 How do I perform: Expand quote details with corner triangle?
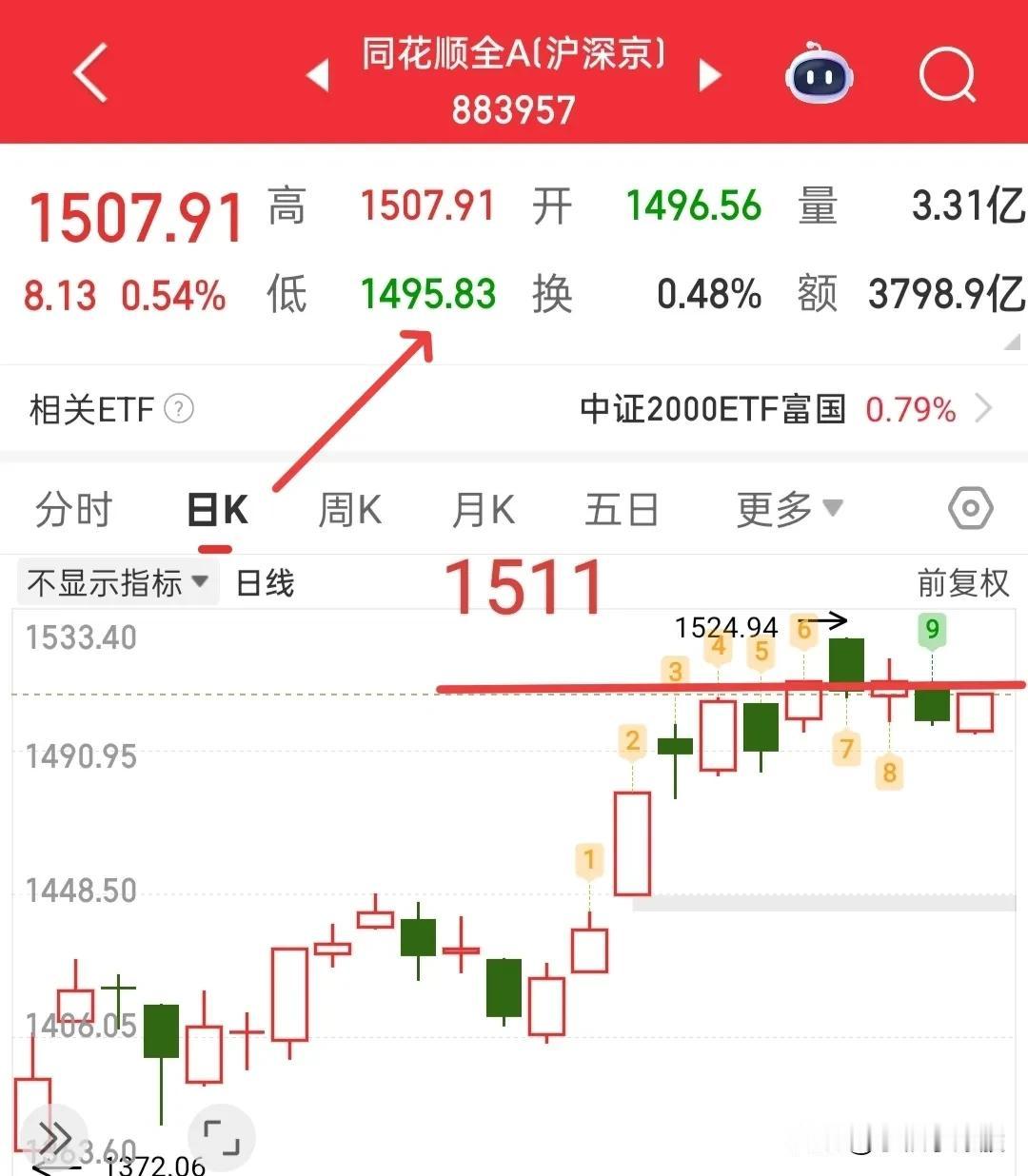[x=1012, y=342]
